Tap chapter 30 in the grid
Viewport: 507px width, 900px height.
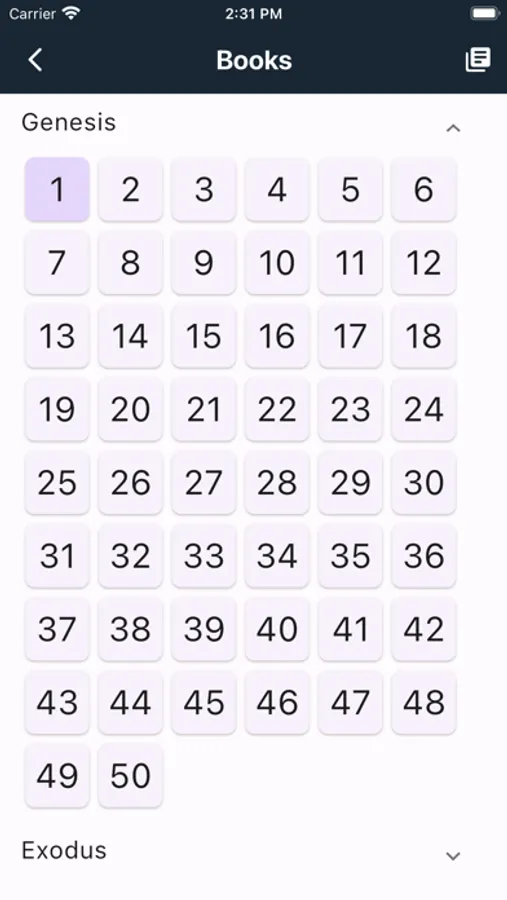coord(424,482)
